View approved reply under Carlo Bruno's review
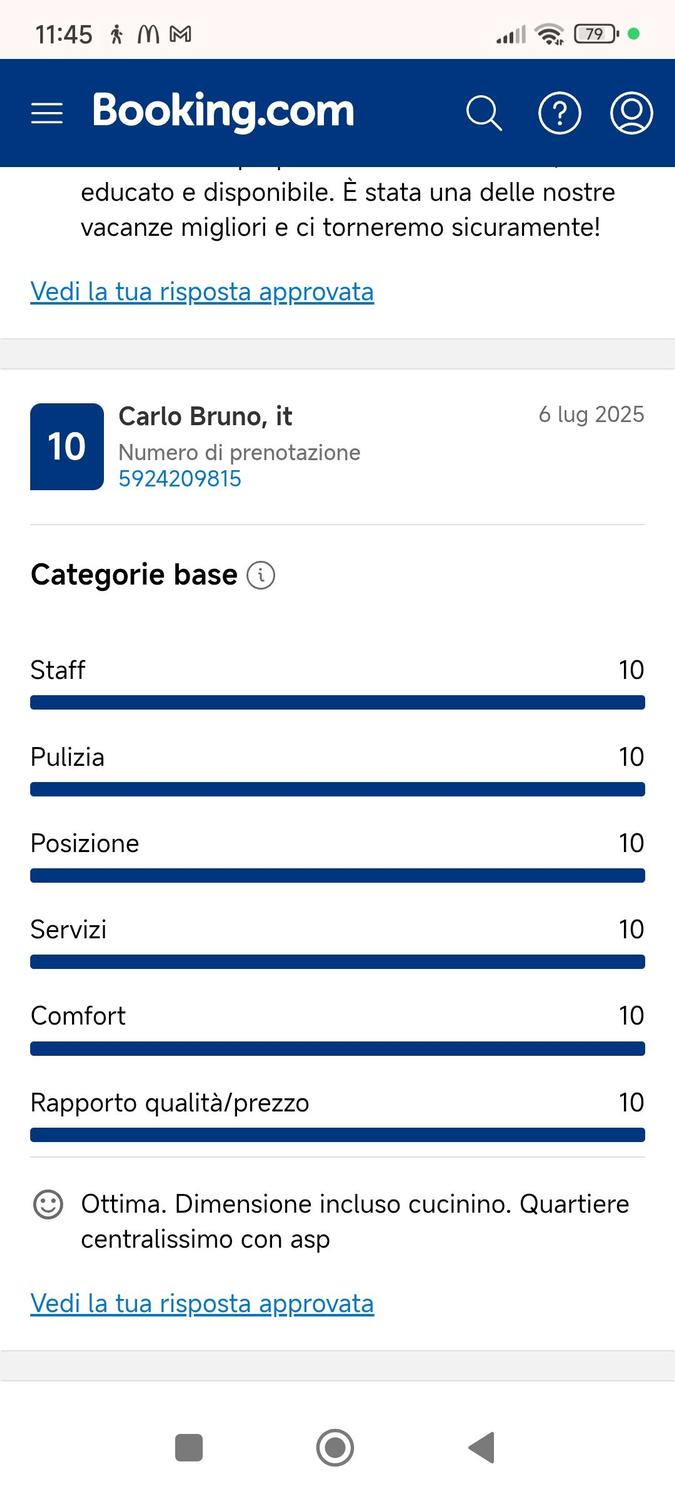 tap(202, 1304)
